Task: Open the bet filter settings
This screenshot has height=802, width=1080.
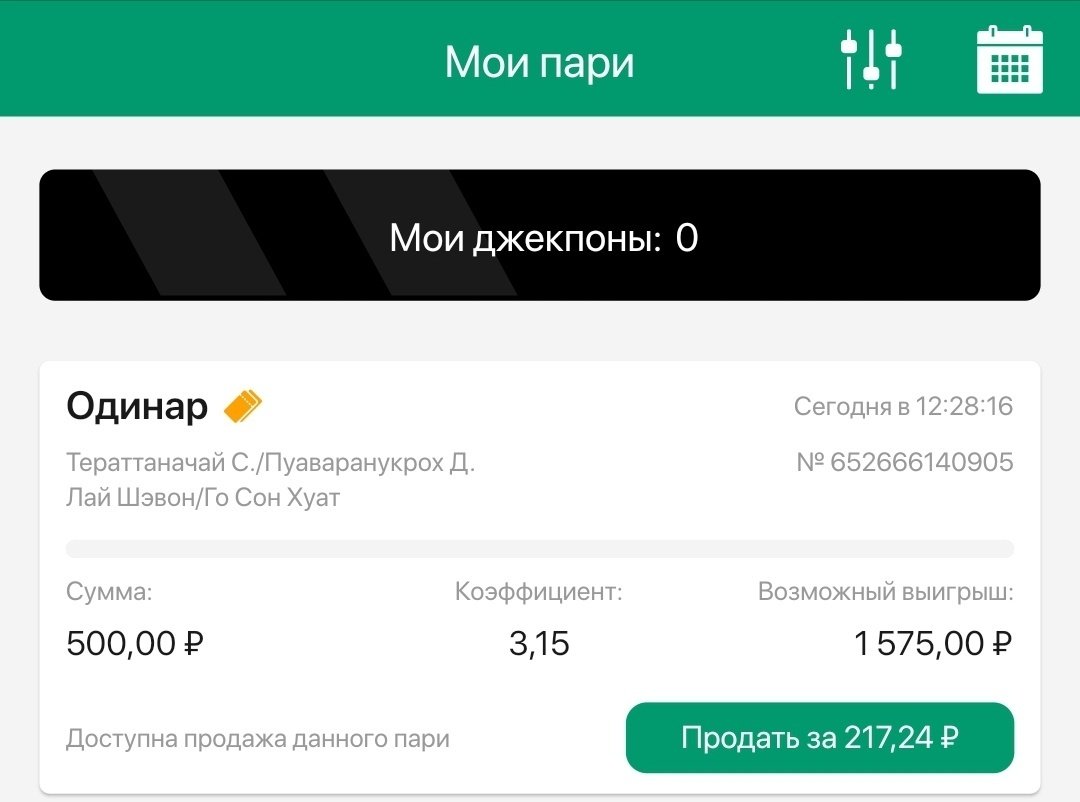Action: click(870, 60)
